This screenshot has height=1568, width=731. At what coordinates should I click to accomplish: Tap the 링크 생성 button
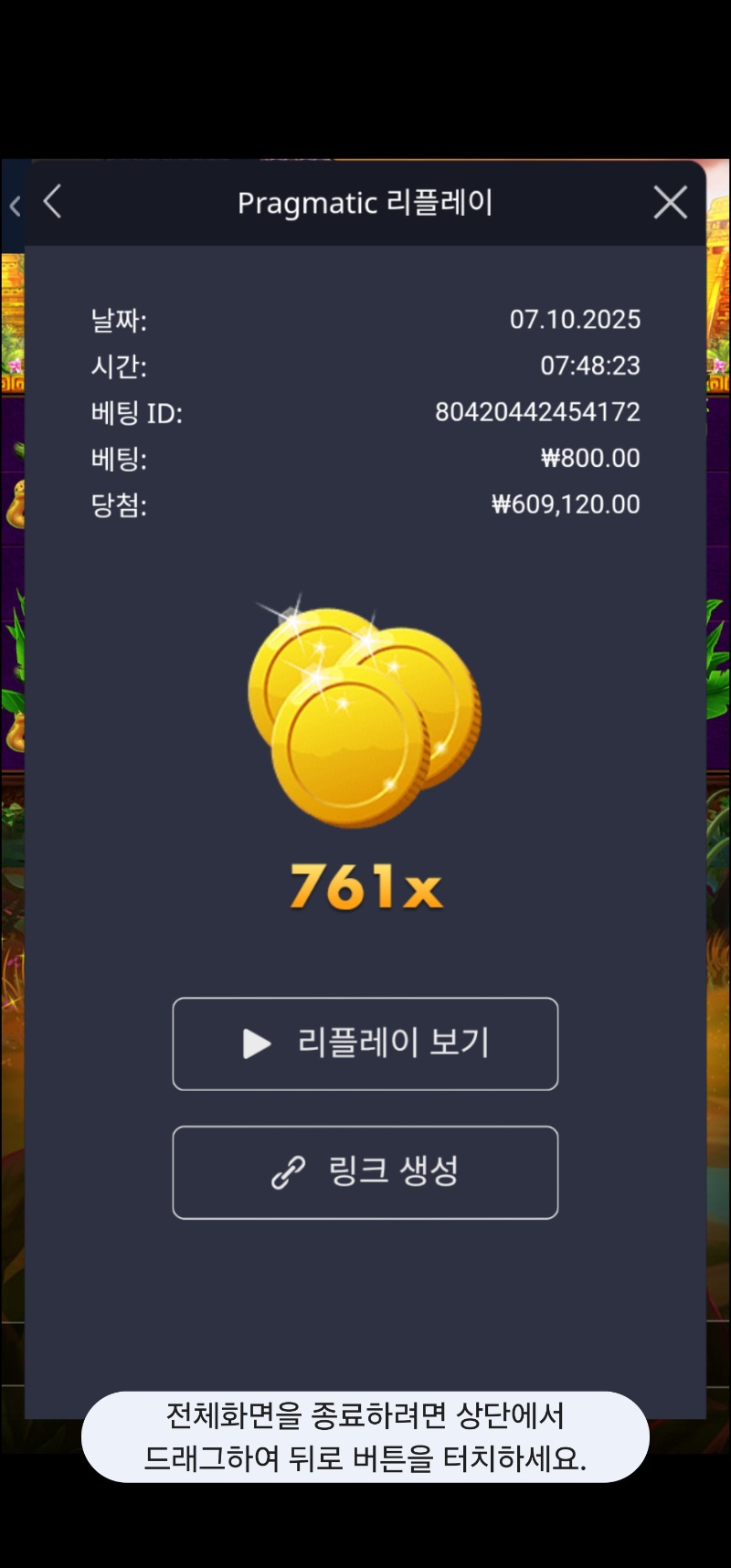(x=365, y=1172)
